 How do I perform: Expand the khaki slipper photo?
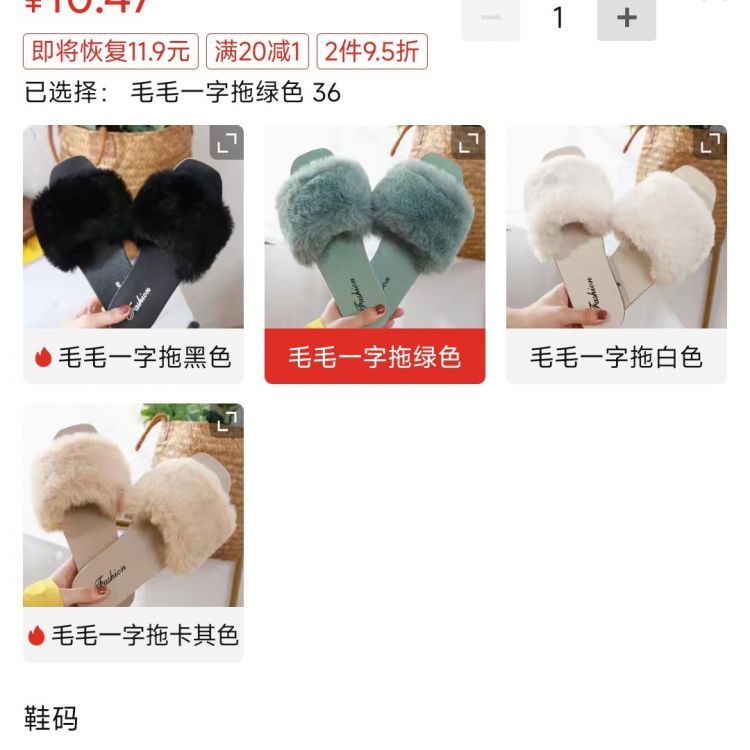[227, 421]
